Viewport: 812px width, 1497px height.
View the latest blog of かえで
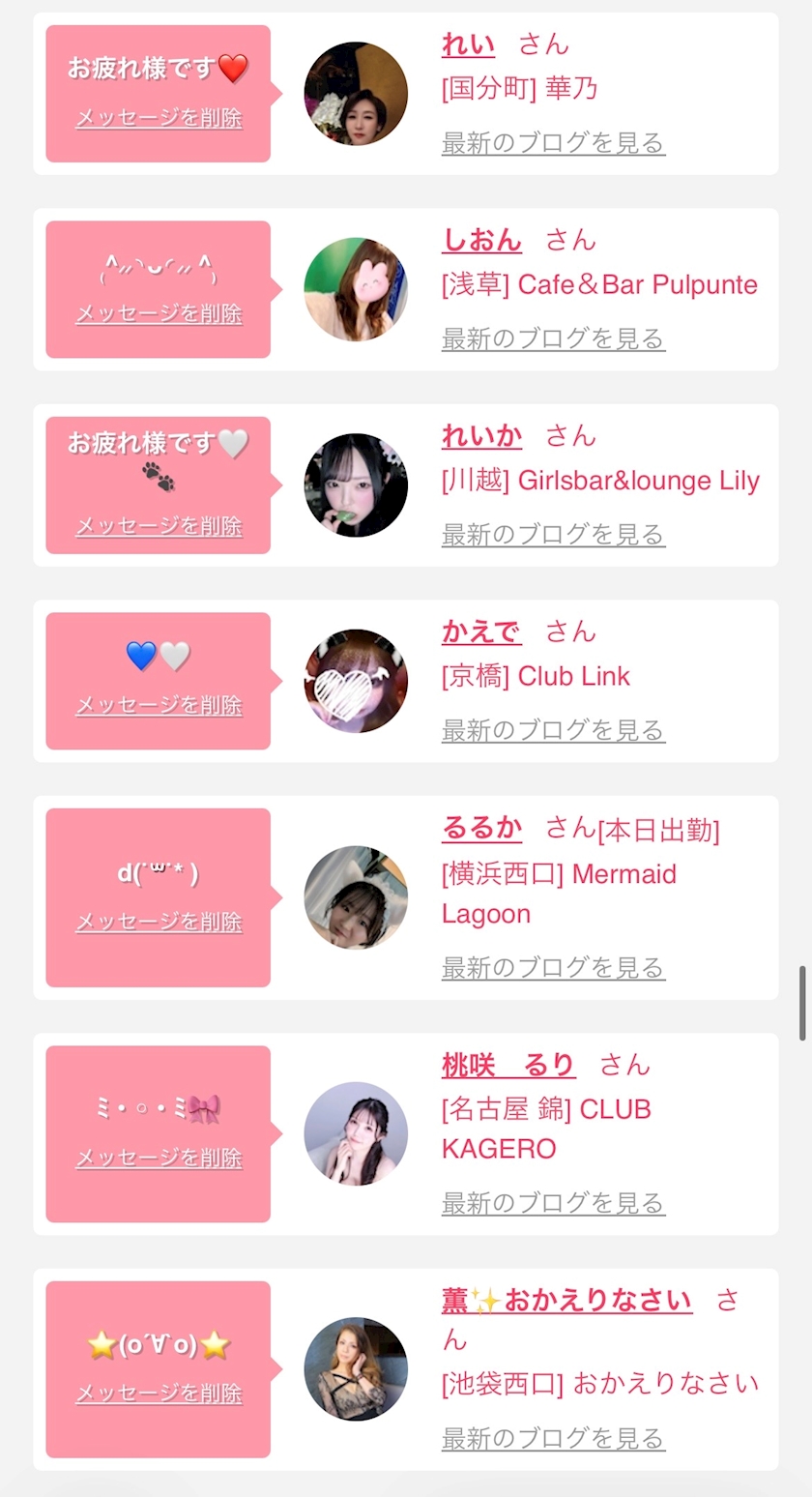coord(553,730)
